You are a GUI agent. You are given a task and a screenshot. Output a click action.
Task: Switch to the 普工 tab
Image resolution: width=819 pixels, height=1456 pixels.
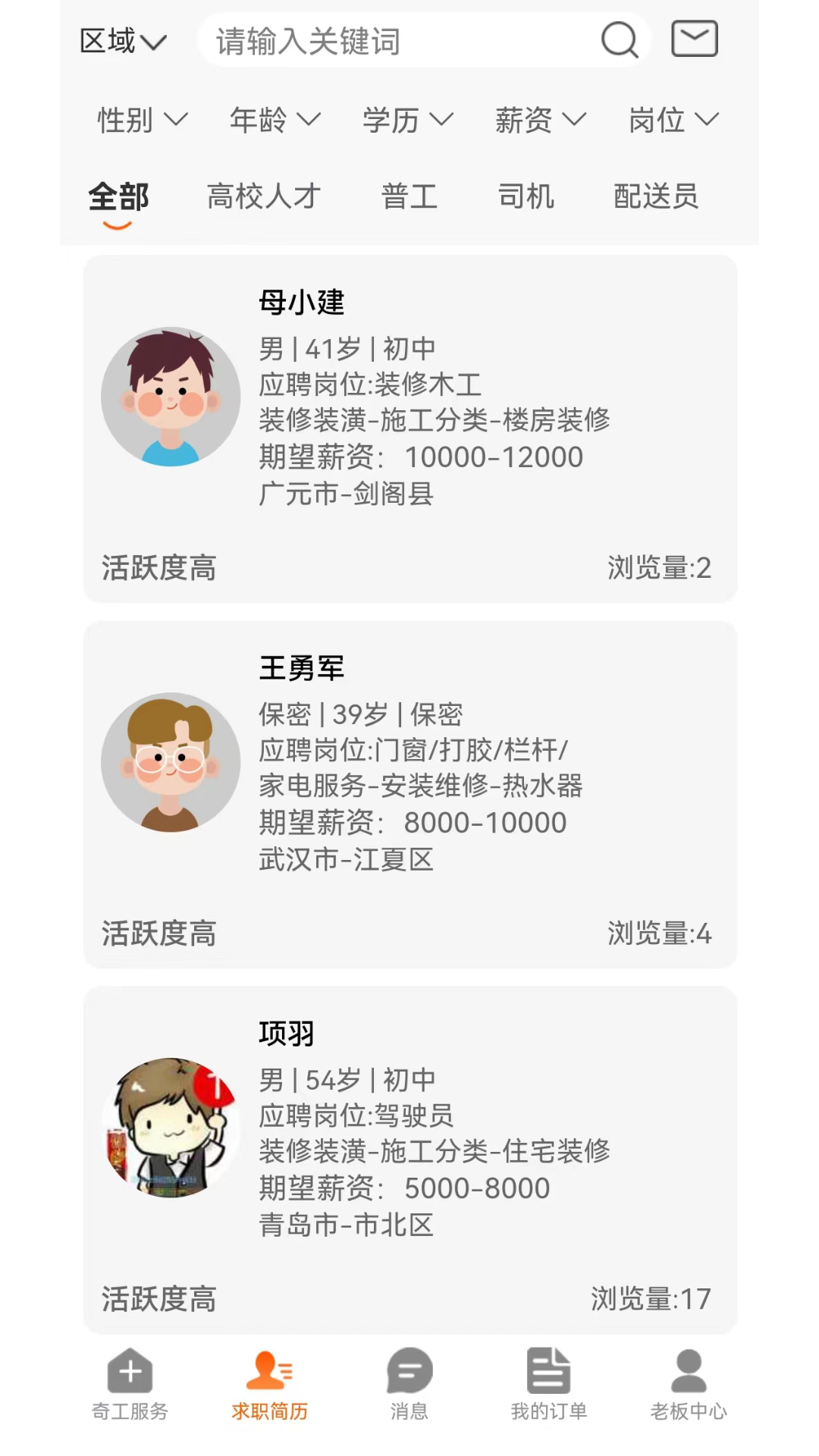409,197
